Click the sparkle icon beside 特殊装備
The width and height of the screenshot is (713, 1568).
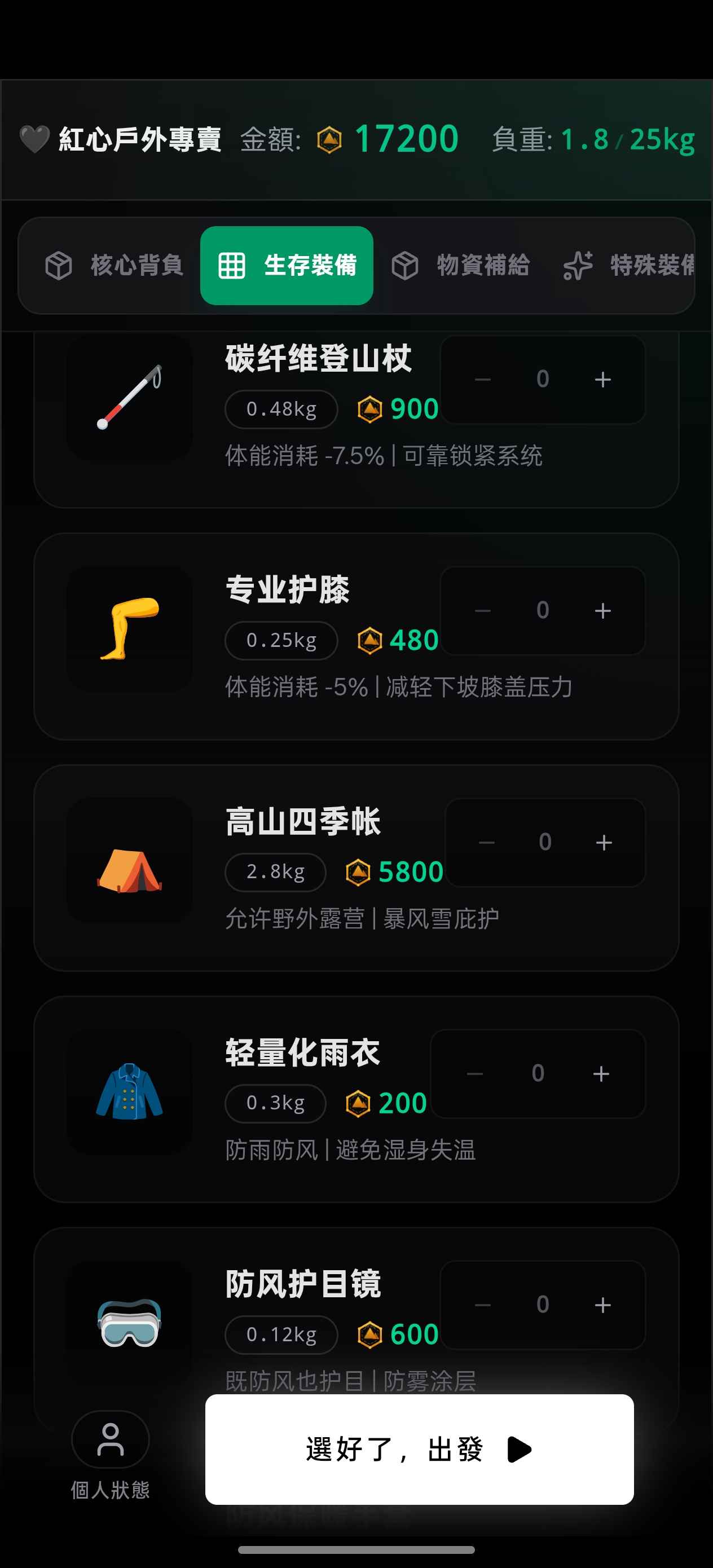click(x=577, y=265)
